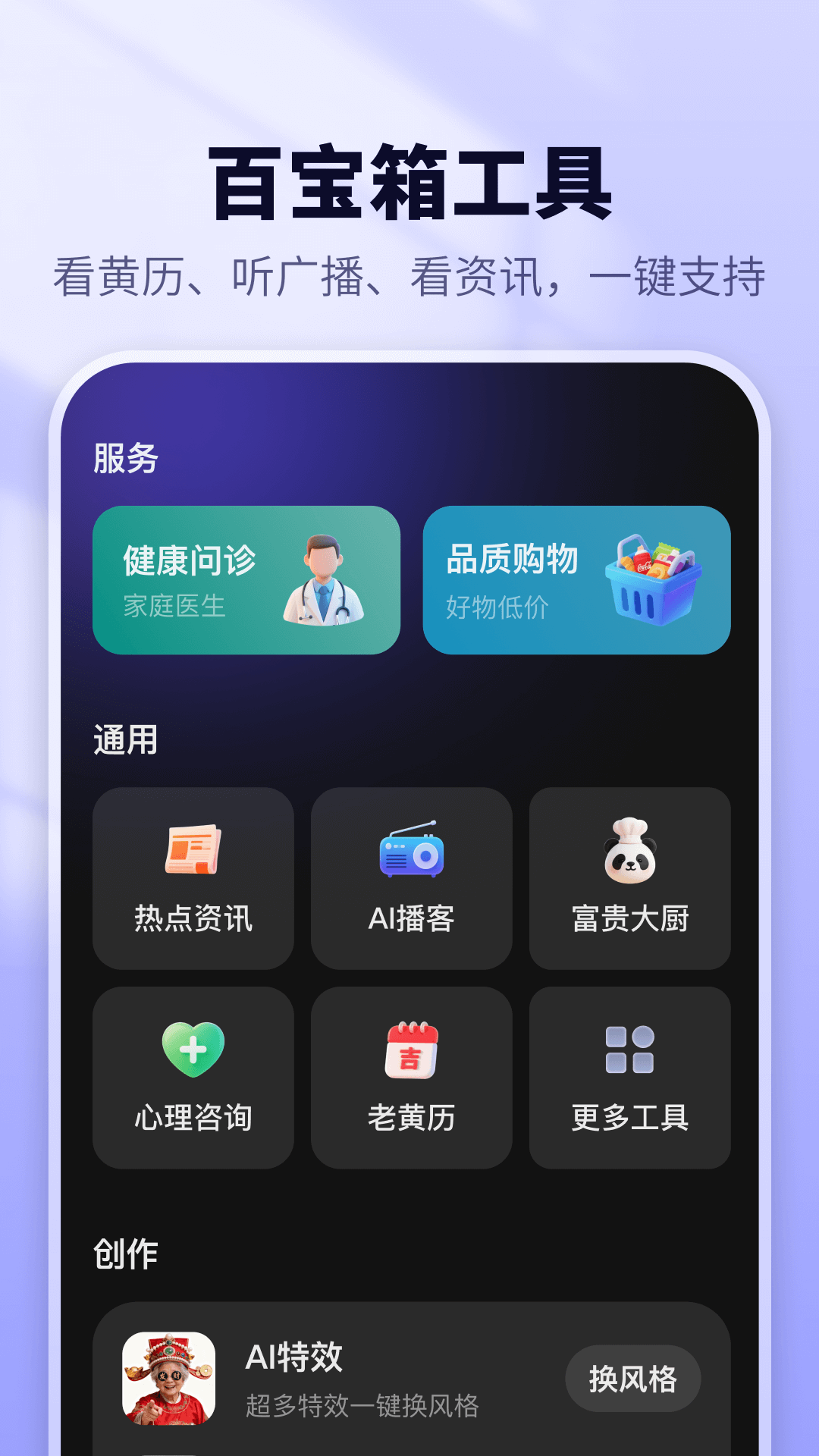Tap the doctor avatar on 健康问诊 card
This screenshot has height=1456, width=819.
click(325, 584)
